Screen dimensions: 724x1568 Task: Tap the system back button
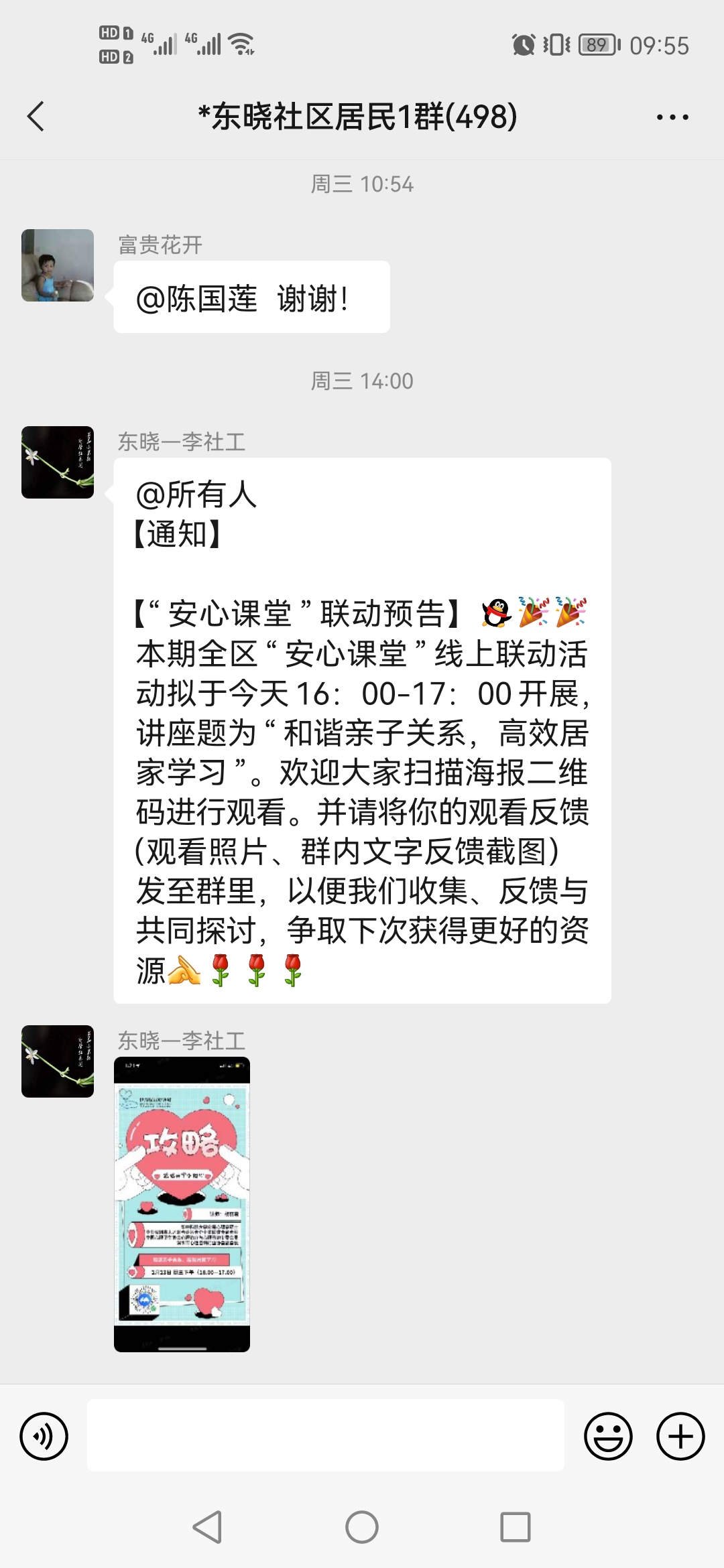coord(207,1528)
